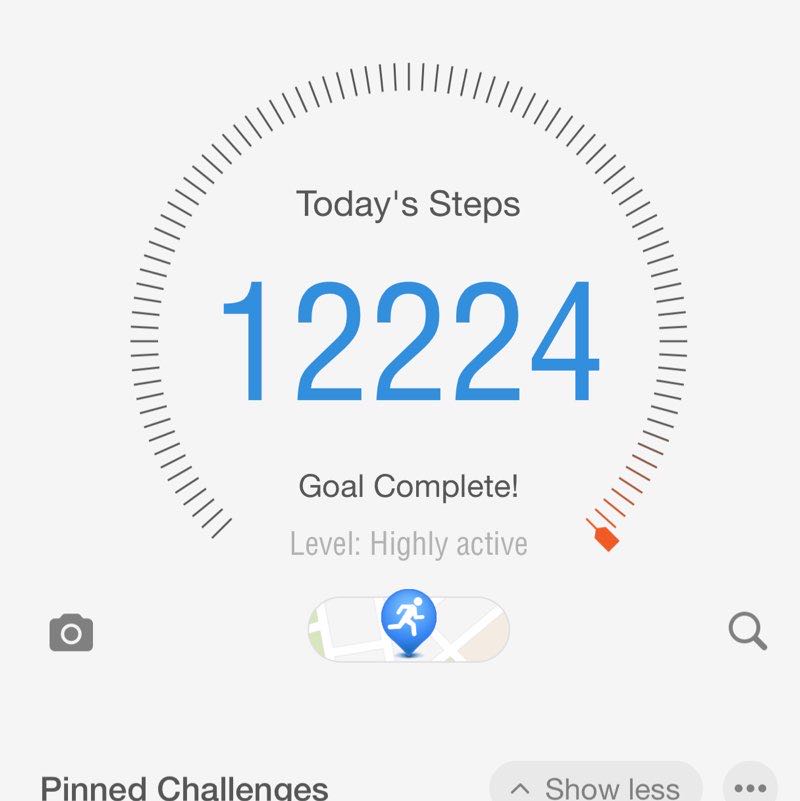Screen dimensions: 800x801
Task: Collapse challenges with Show less
Action: [x=596, y=786]
